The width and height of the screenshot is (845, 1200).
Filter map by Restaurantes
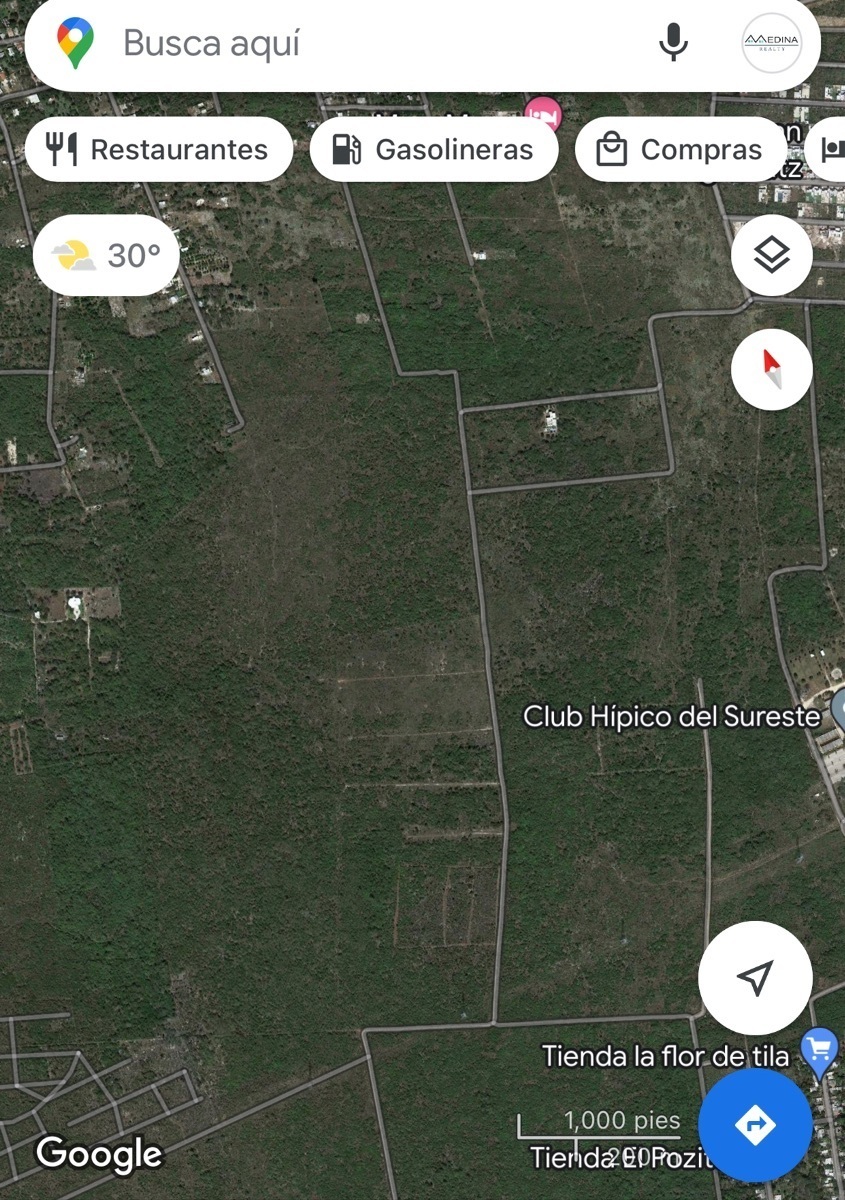click(159, 150)
